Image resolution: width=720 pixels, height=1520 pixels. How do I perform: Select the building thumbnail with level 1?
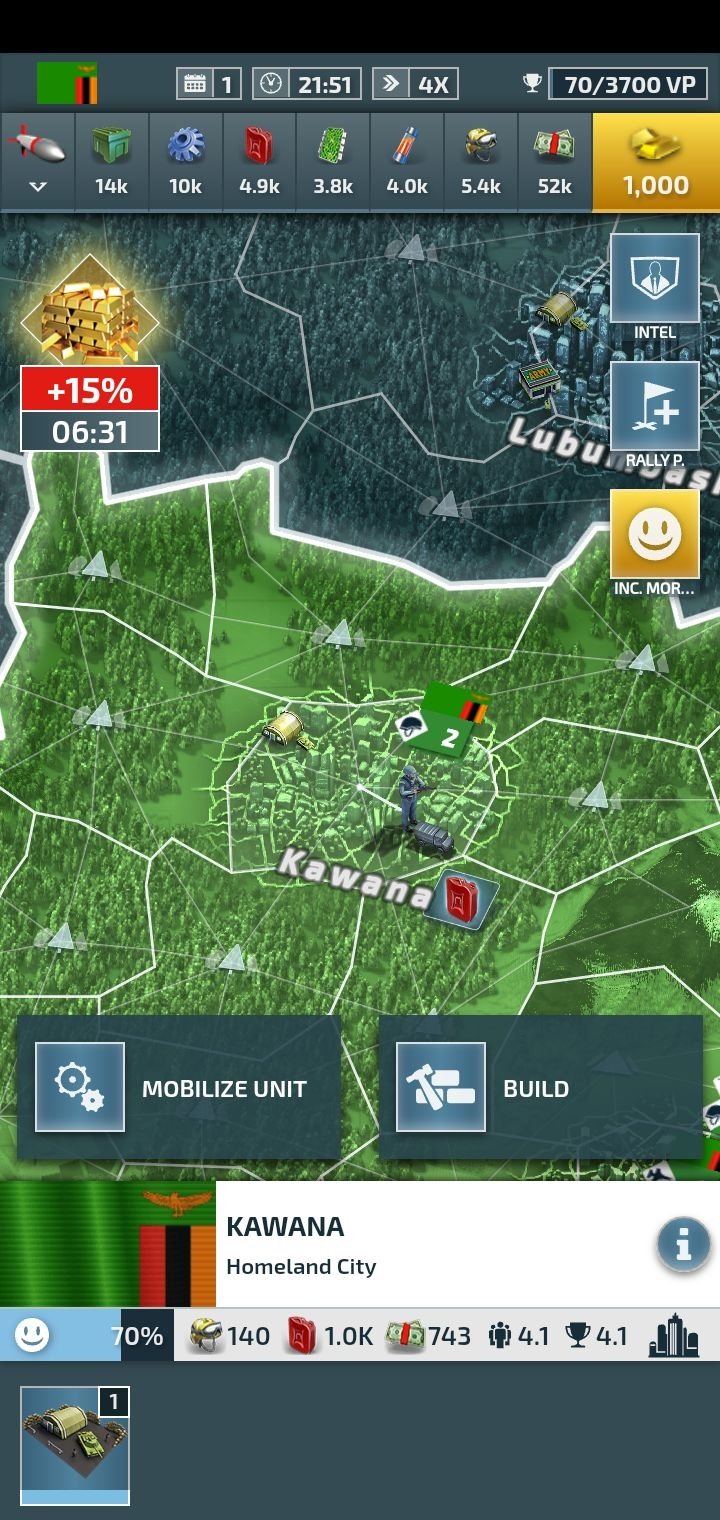(75, 1445)
